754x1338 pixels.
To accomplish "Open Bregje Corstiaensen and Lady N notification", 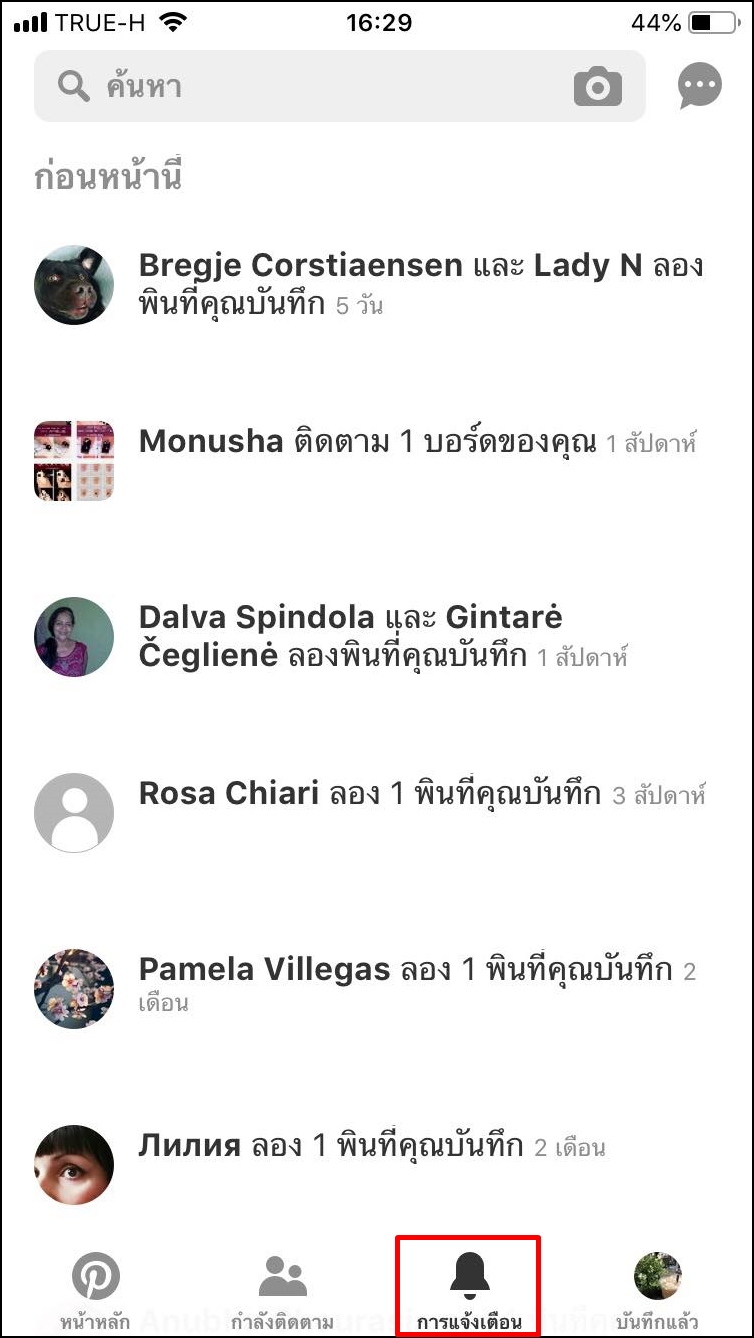I will (420, 284).
